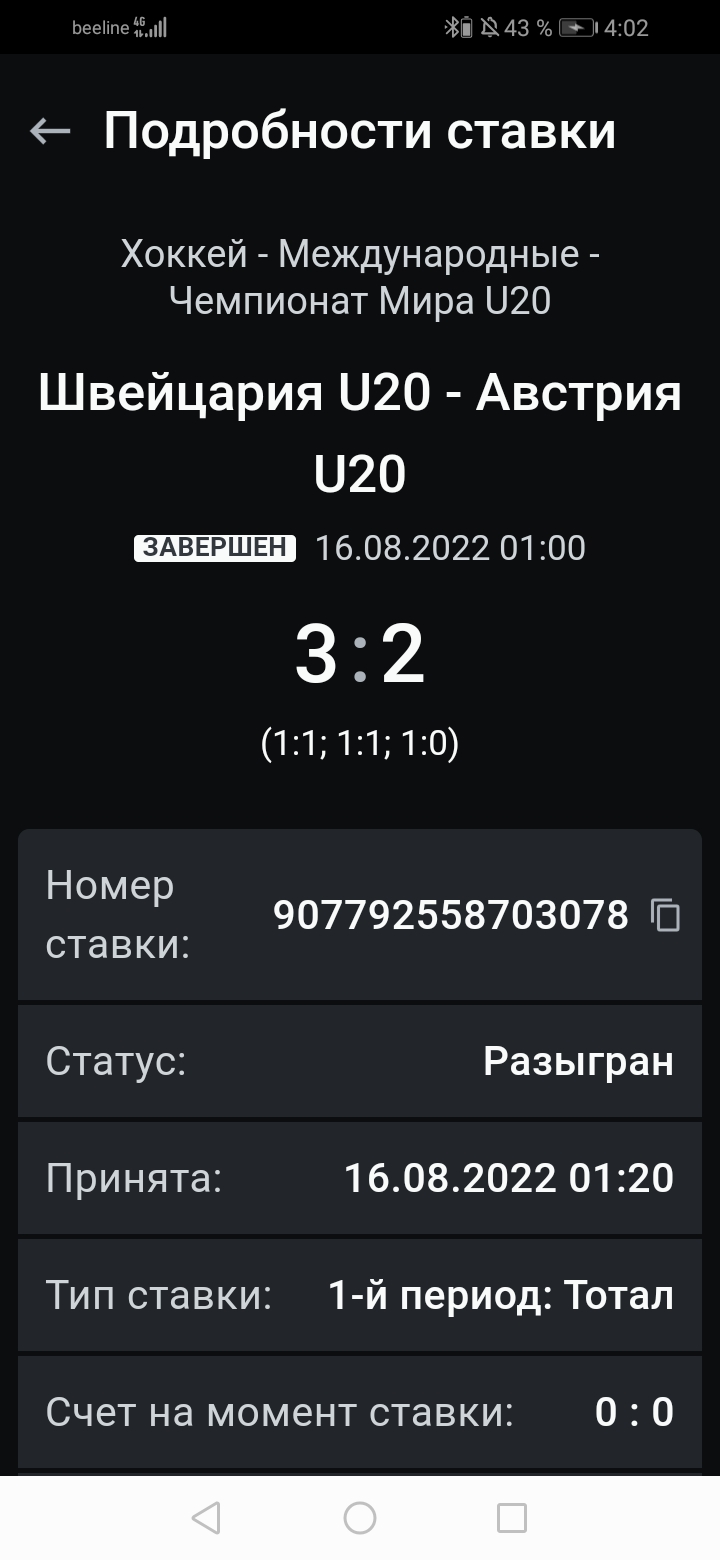Screen dimensions: 720x1560
Task: Tap the Android home circle button
Action: 359,1519
